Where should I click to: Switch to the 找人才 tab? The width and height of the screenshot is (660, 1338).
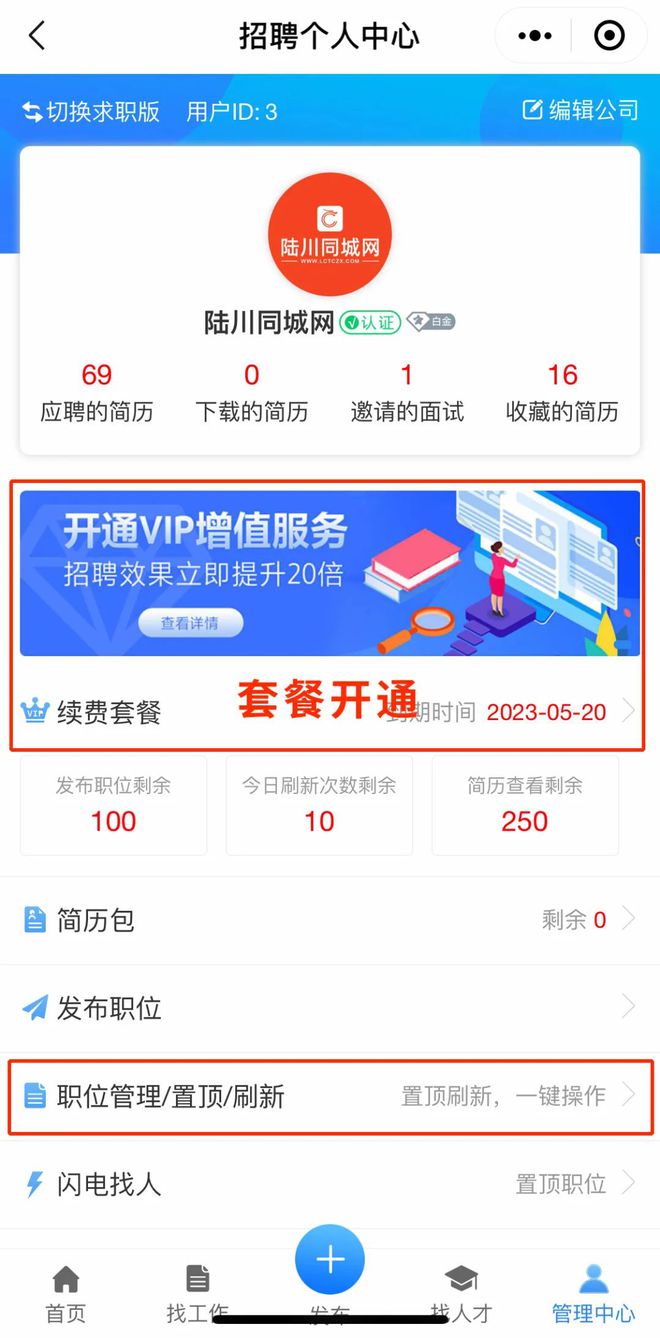click(x=462, y=1293)
